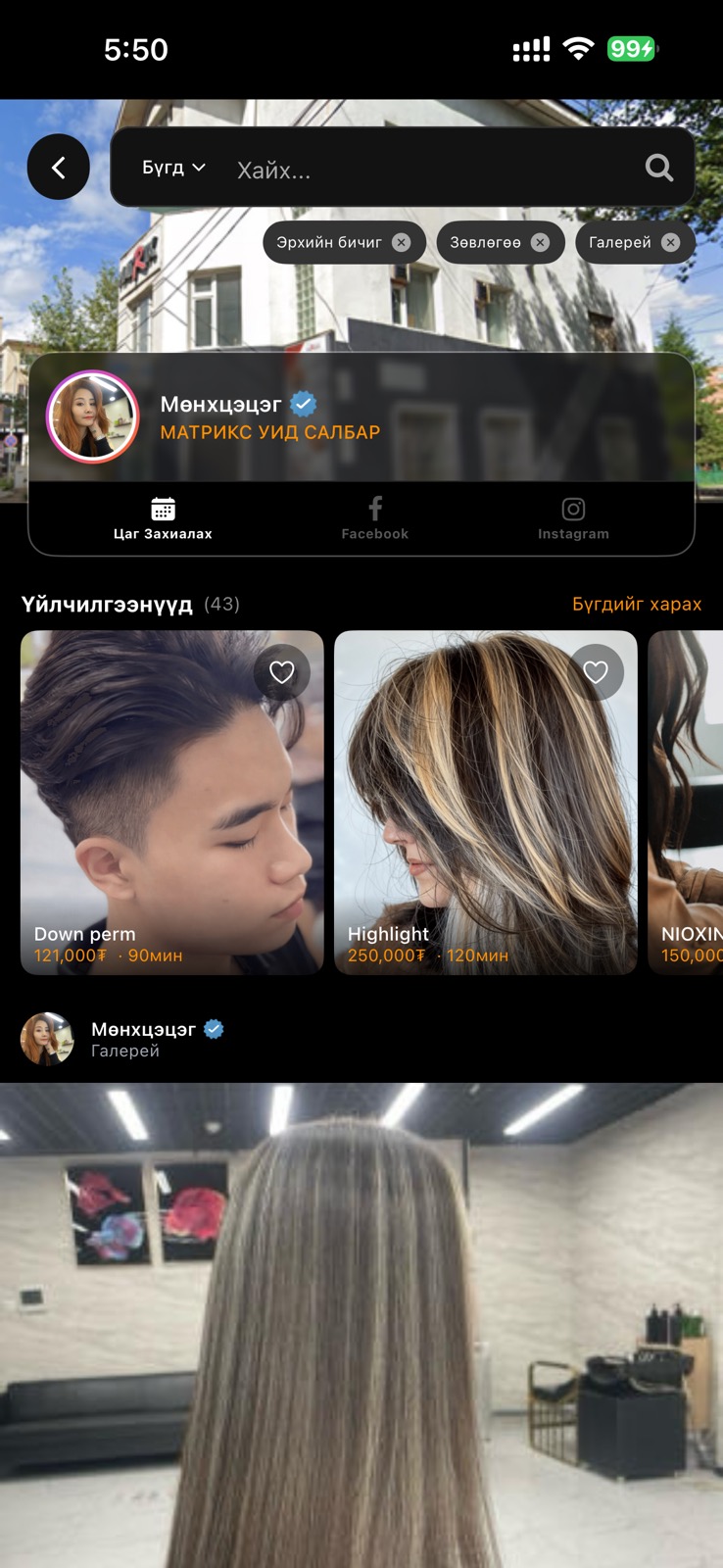Open the Facebook link
Image resolution: width=723 pixels, height=1568 pixels.
click(375, 518)
